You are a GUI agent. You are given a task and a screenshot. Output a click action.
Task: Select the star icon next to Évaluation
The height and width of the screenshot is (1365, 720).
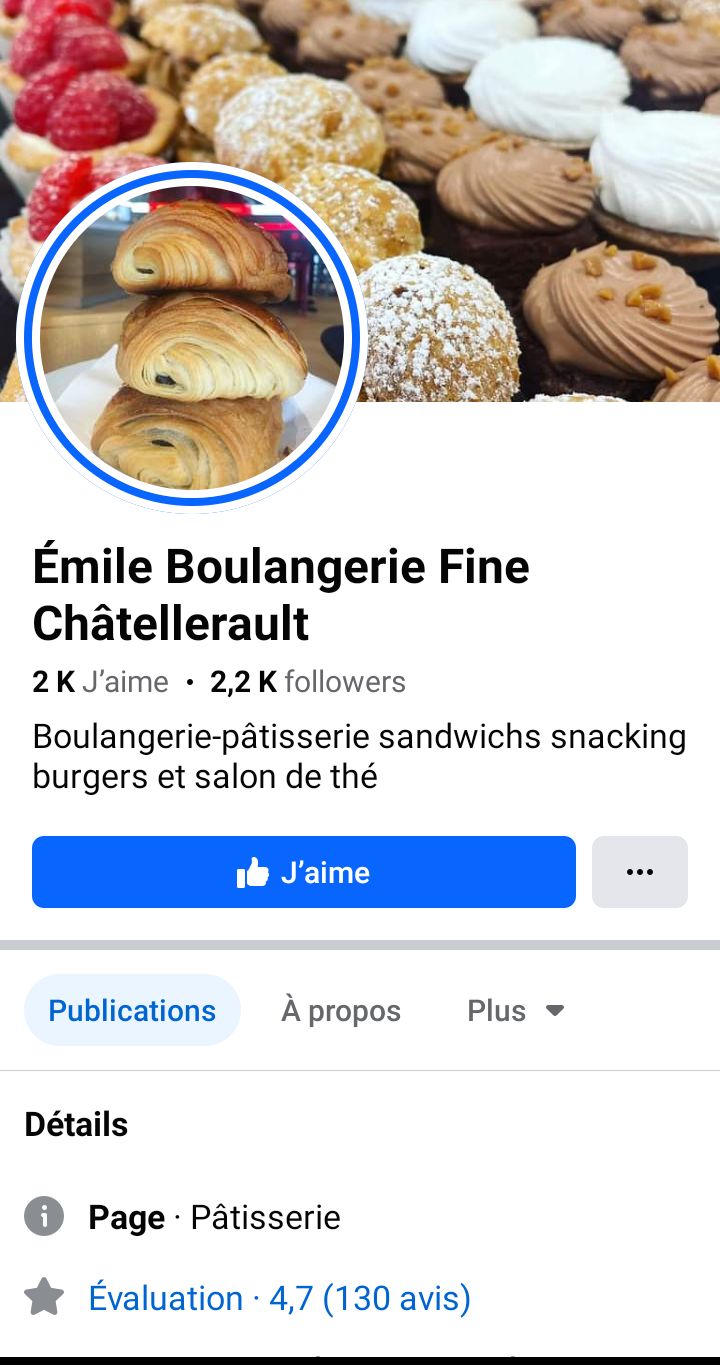coord(43,1297)
